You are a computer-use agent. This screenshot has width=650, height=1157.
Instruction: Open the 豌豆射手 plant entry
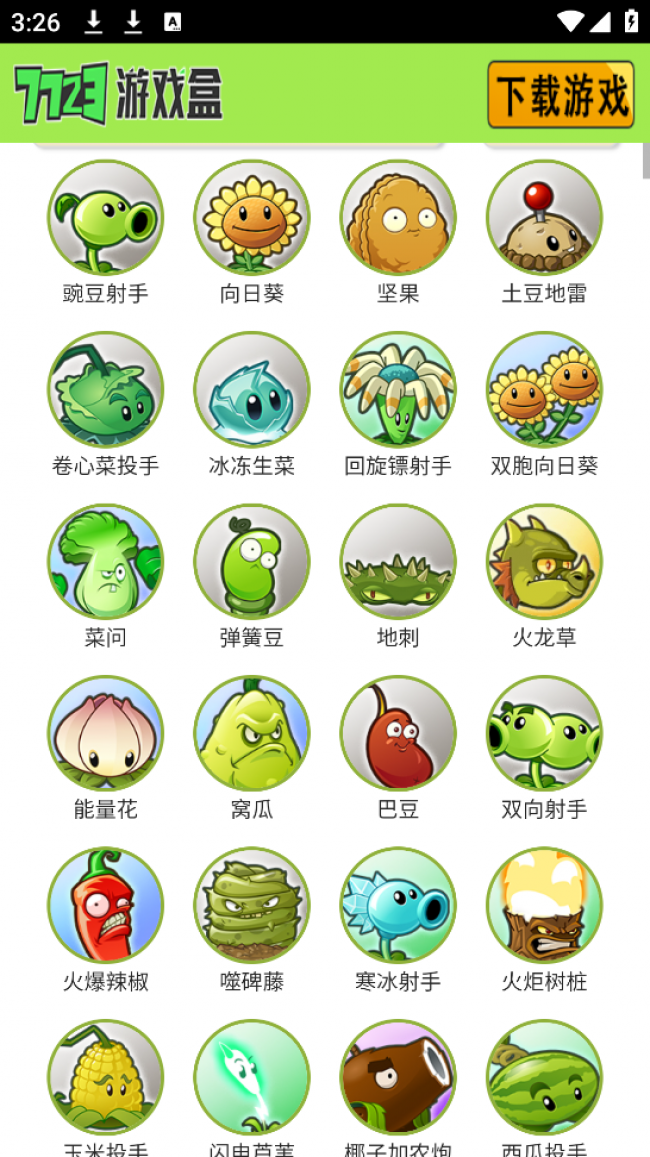pyautogui.click(x=105, y=218)
